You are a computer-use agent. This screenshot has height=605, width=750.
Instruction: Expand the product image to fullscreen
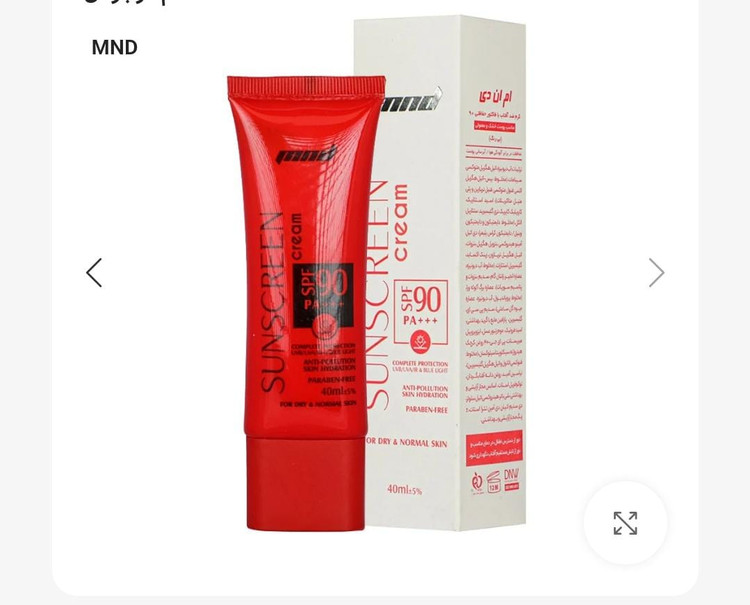625,523
